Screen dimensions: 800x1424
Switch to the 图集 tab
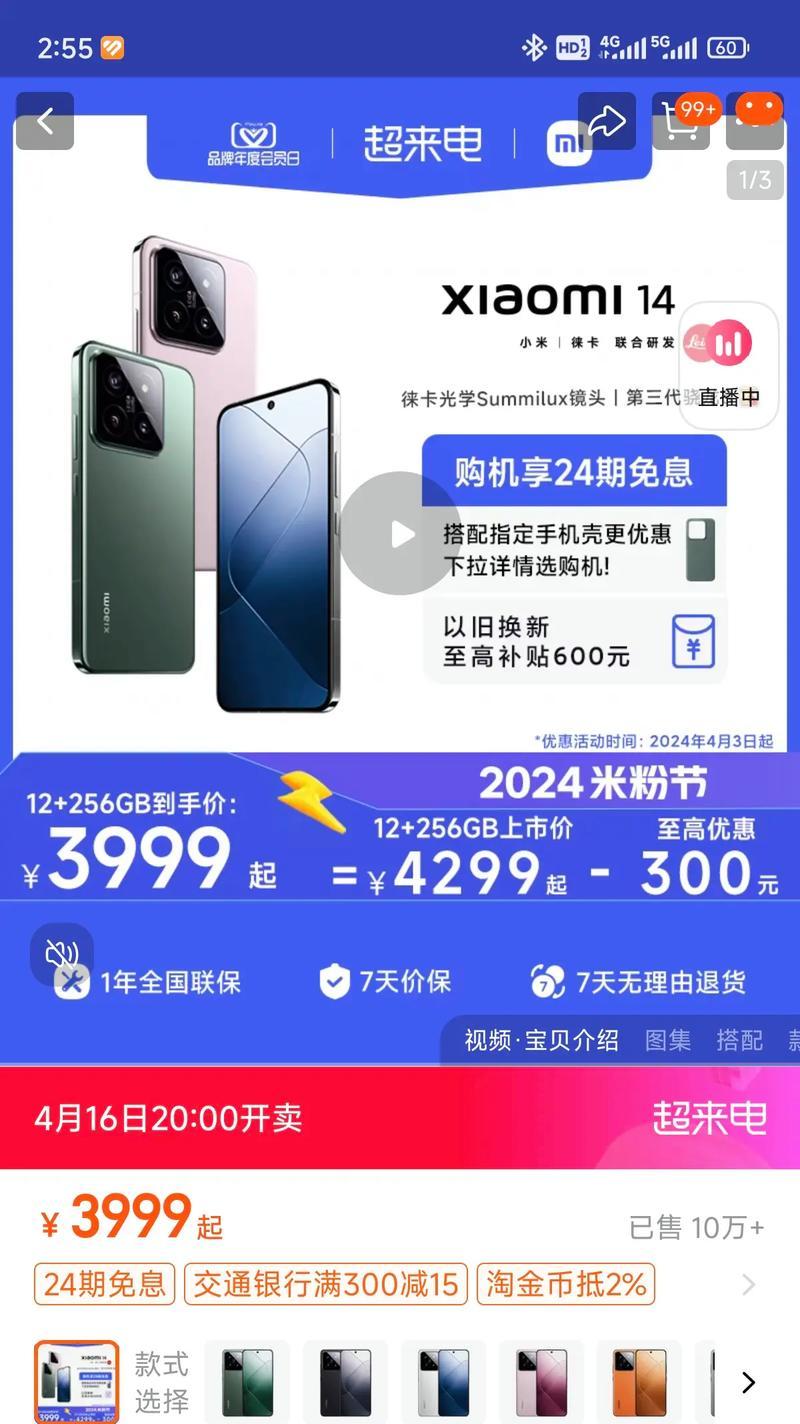(668, 1040)
